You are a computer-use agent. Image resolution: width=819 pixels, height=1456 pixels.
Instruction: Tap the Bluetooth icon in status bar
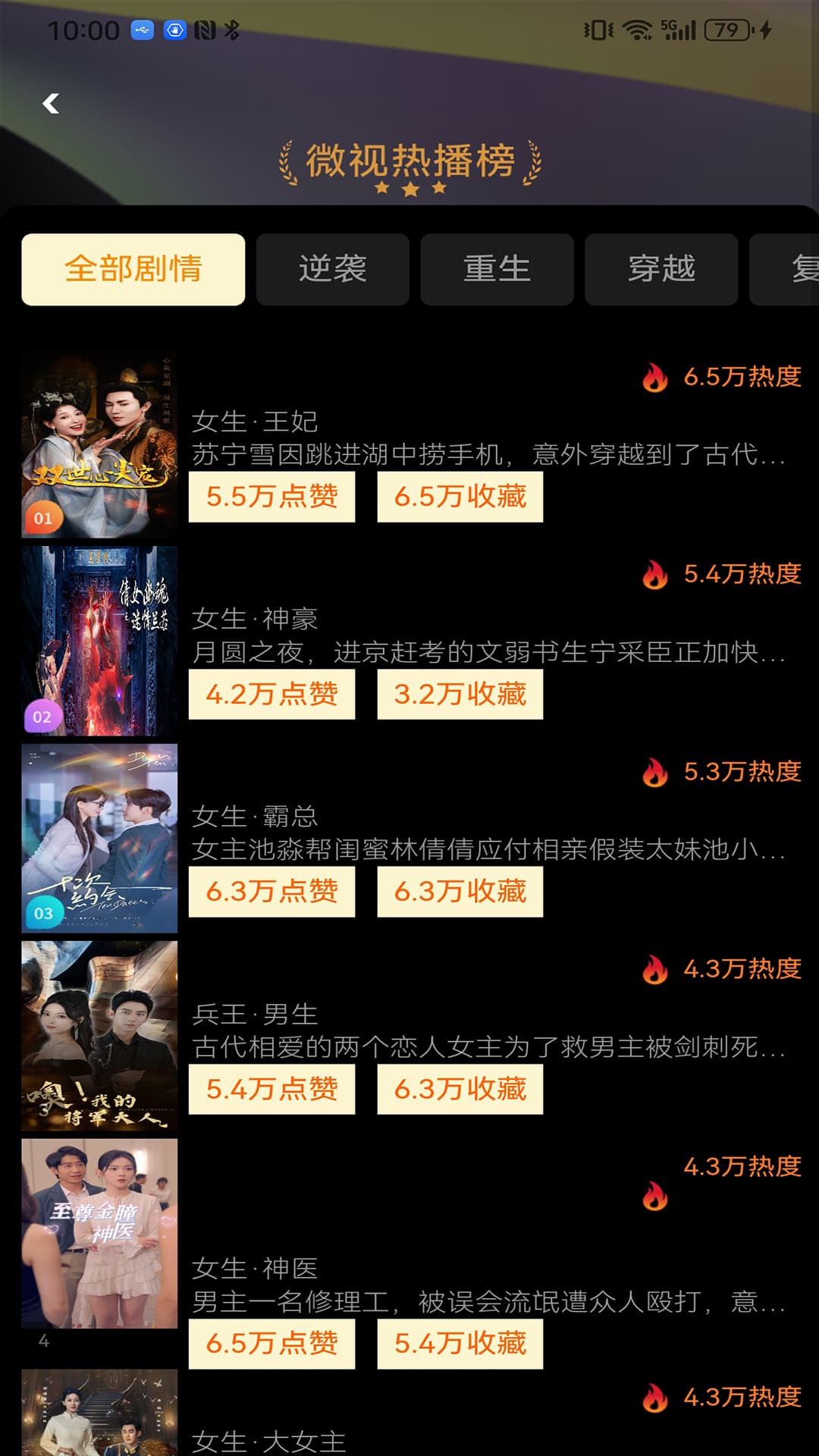click(x=232, y=30)
